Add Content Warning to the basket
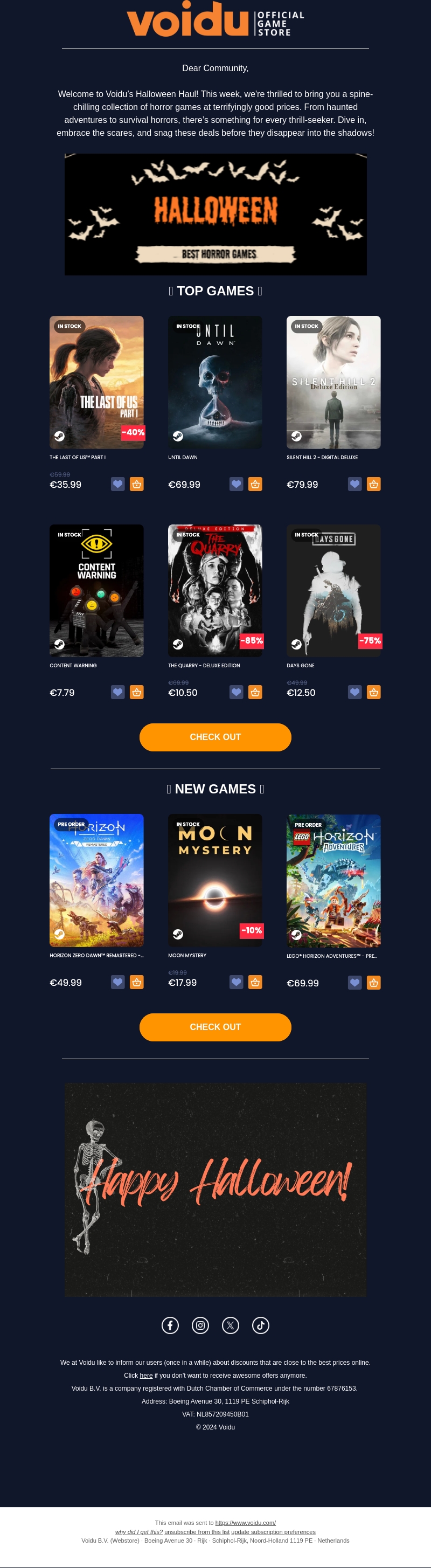 (x=137, y=692)
